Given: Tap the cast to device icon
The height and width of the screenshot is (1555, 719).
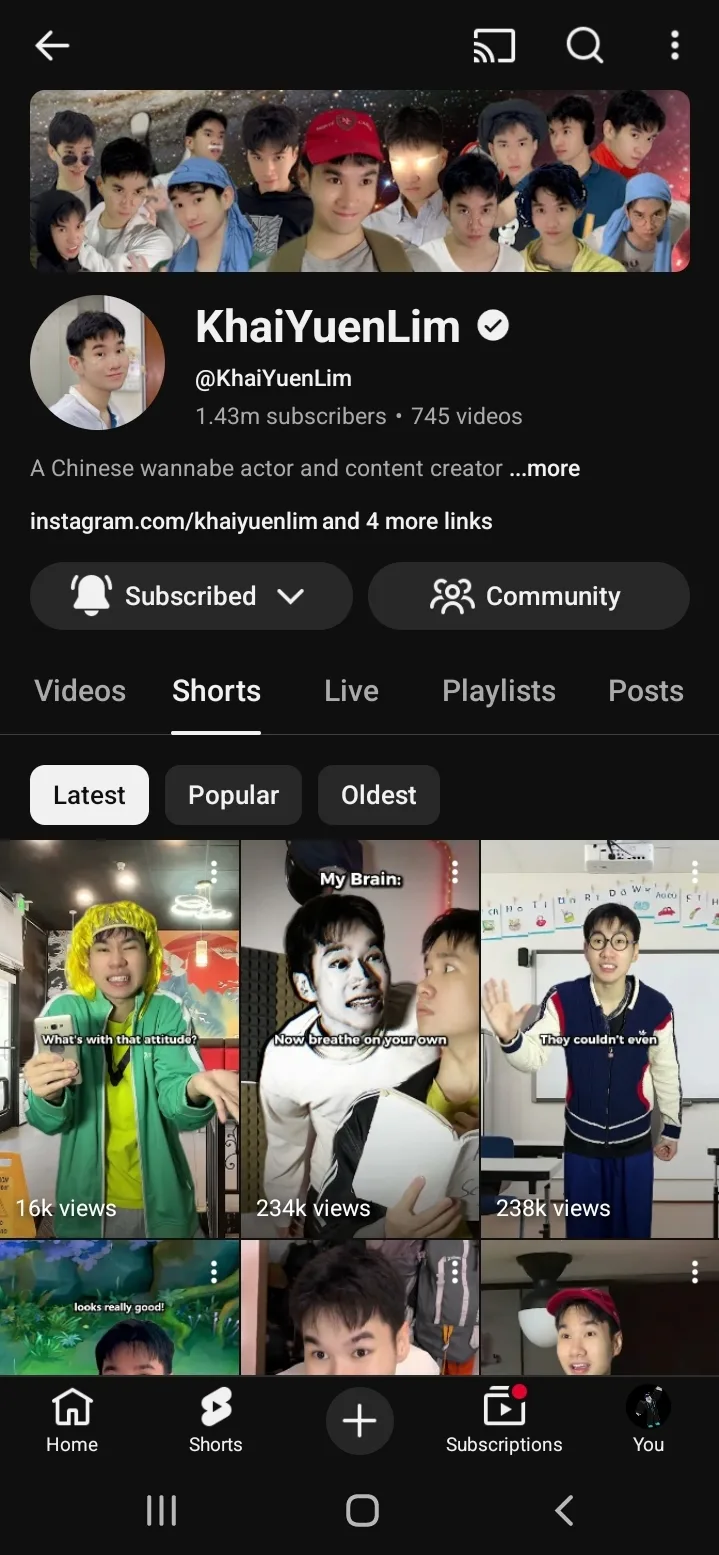Looking at the screenshot, I should (x=494, y=45).
